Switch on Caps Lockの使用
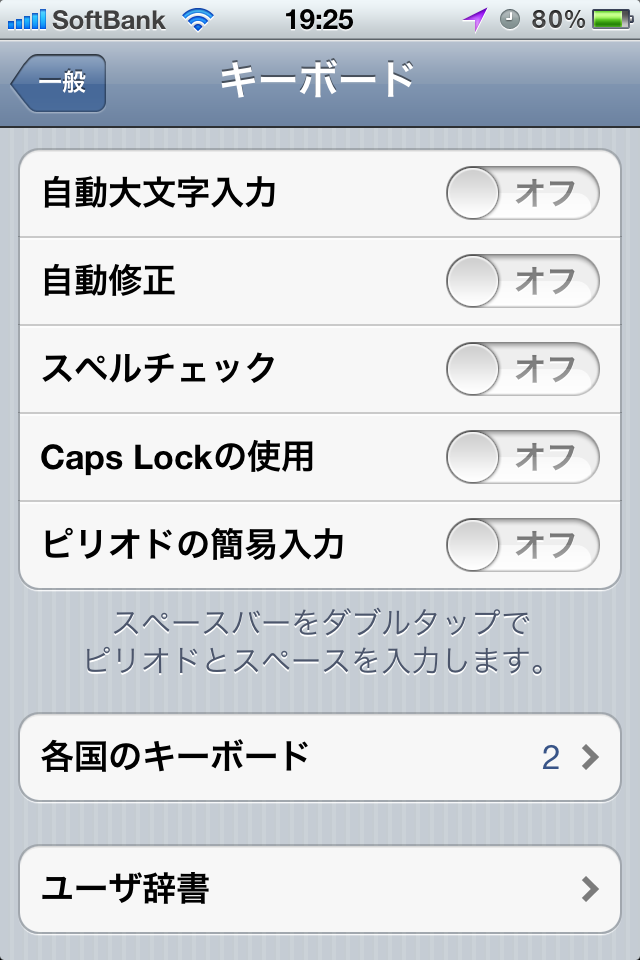This screenshot has width=640, height=960. (x=522, y=457)
